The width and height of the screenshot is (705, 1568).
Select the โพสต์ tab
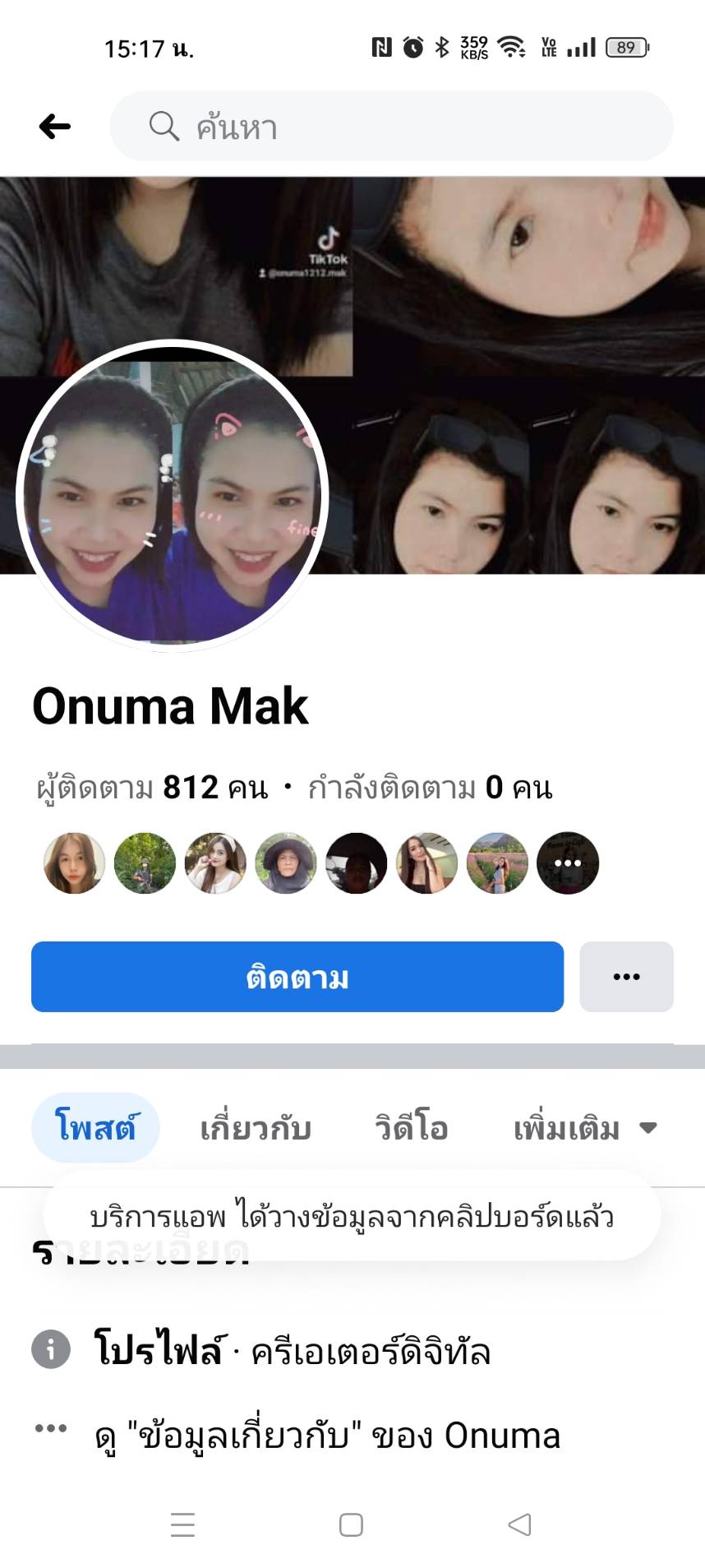[x=95, y=1127]
